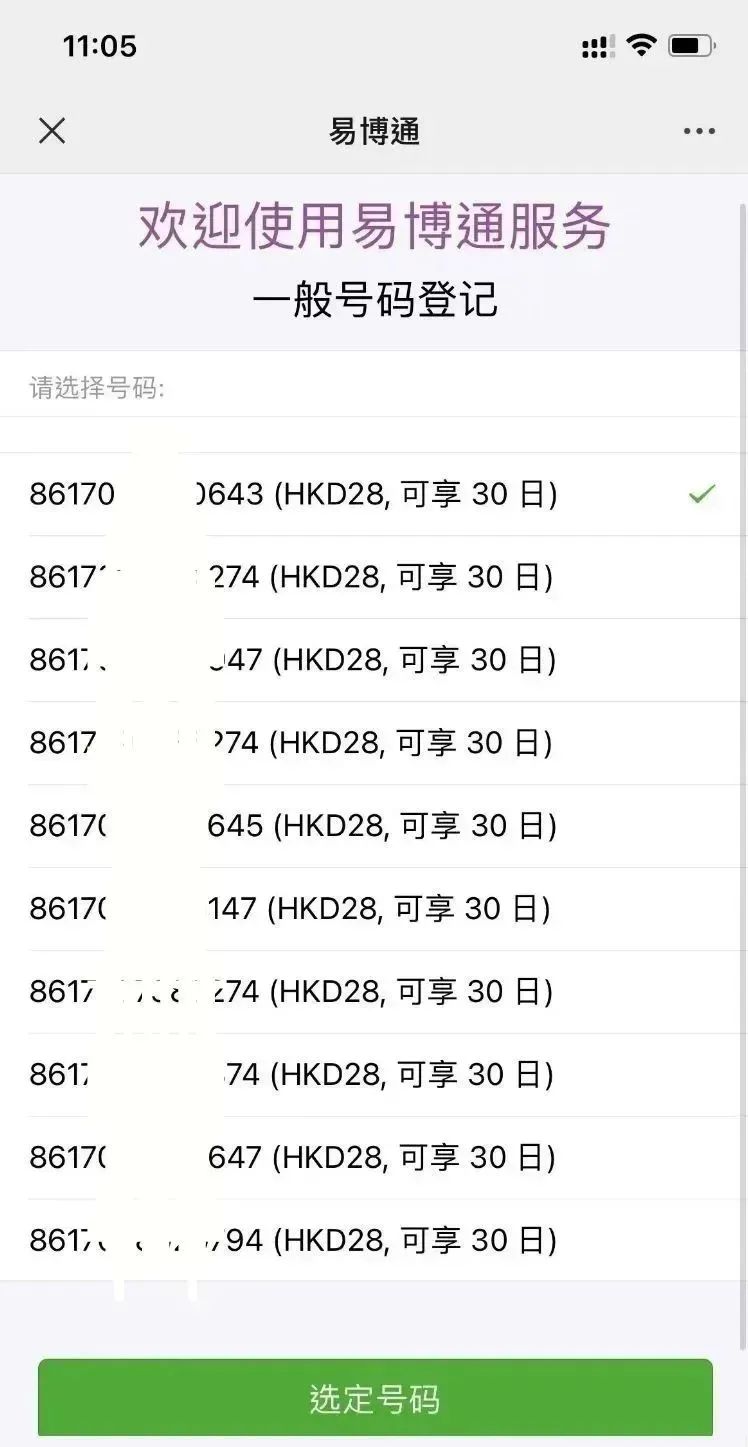Pick the number ending in 147

coord(373,909)
